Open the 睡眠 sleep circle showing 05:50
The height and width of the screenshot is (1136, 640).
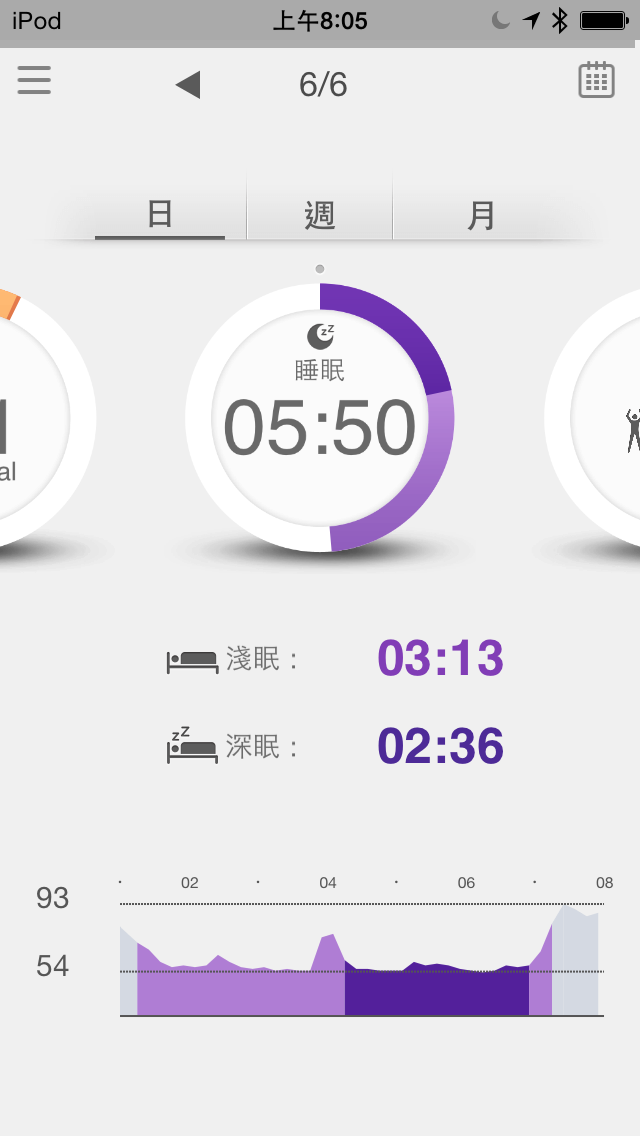(320, 418)
